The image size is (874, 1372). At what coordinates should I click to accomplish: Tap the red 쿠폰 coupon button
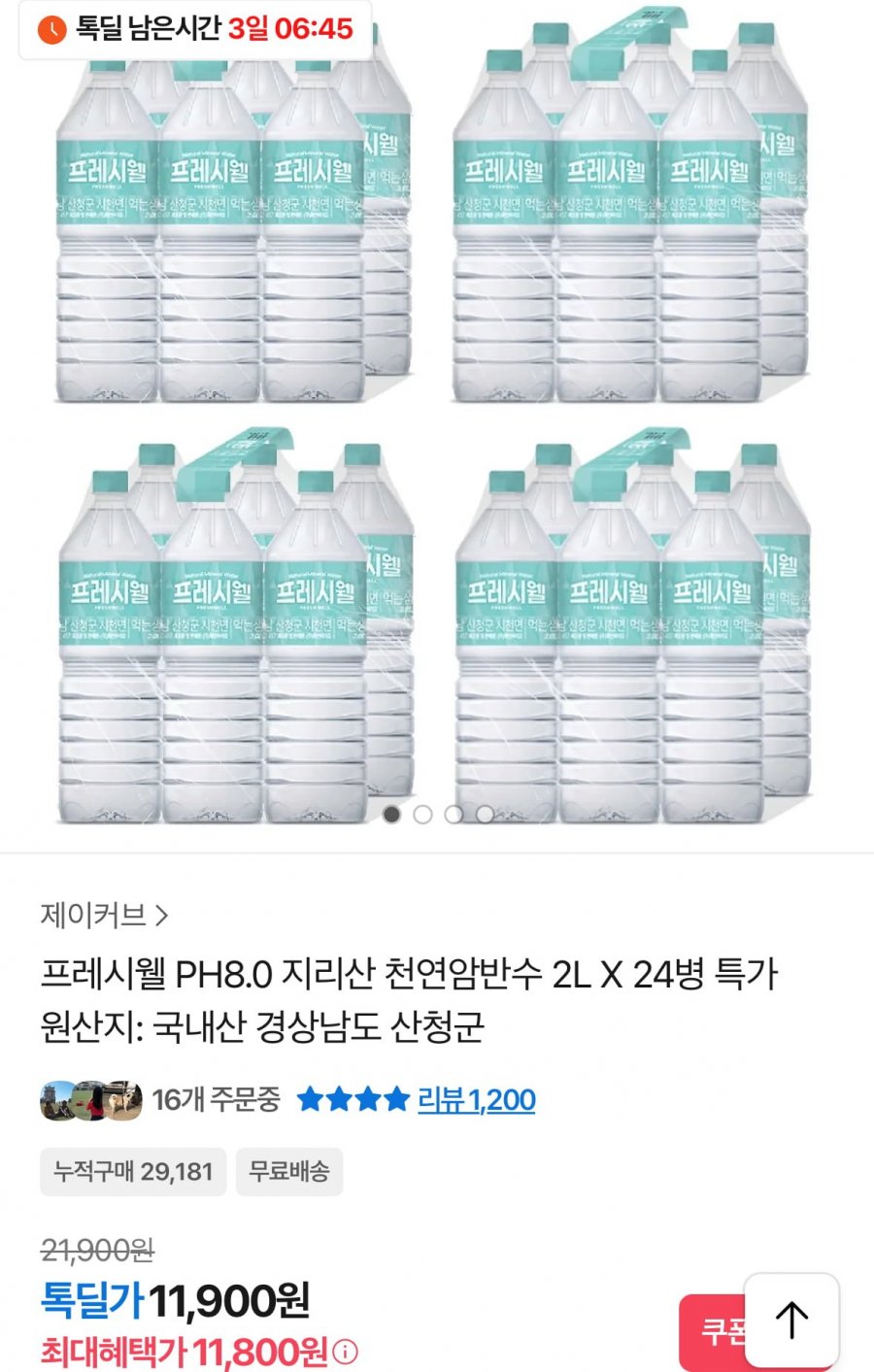[x=714, y=1331]
